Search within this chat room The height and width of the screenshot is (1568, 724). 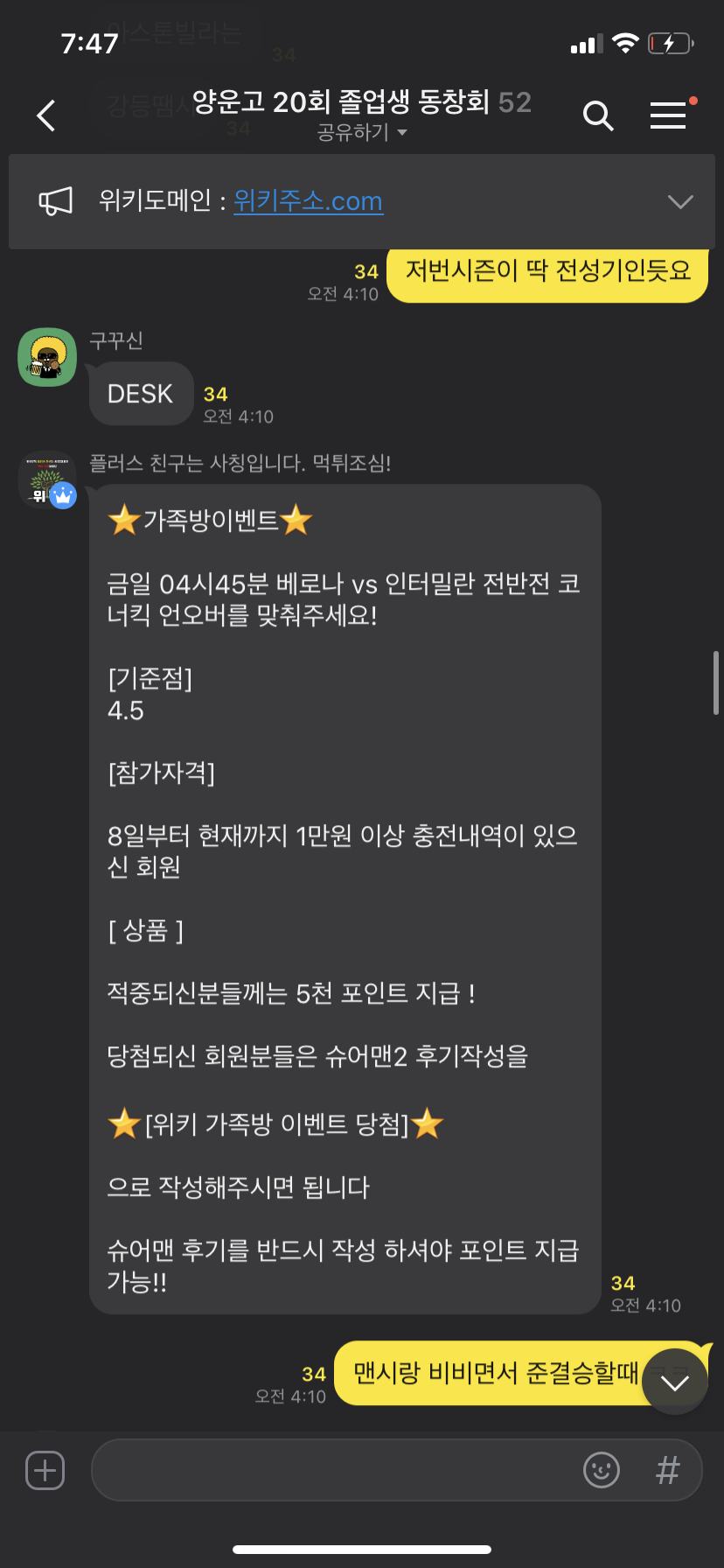pos(598,115)
